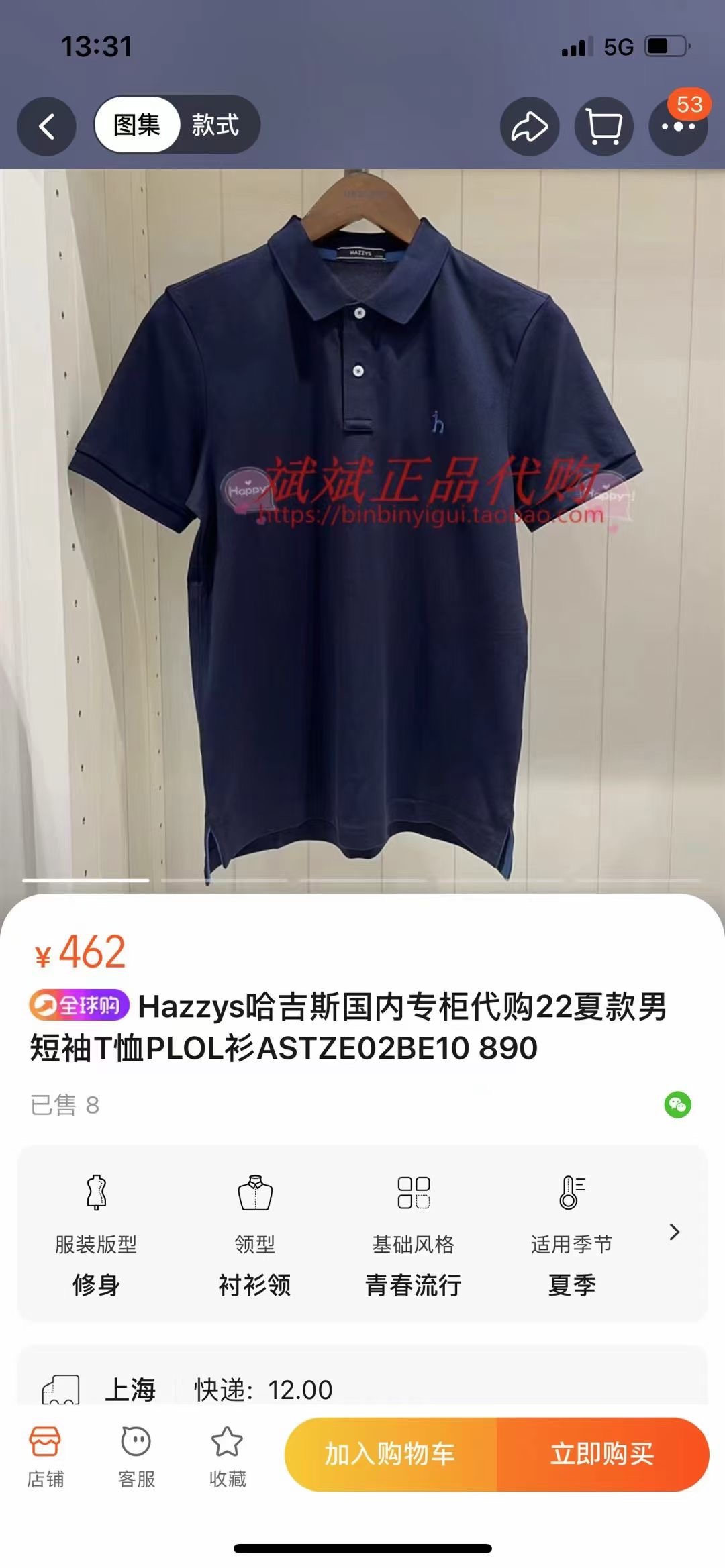
Task: Share this product
Action: pyautogui.click(x=530, y=126)
